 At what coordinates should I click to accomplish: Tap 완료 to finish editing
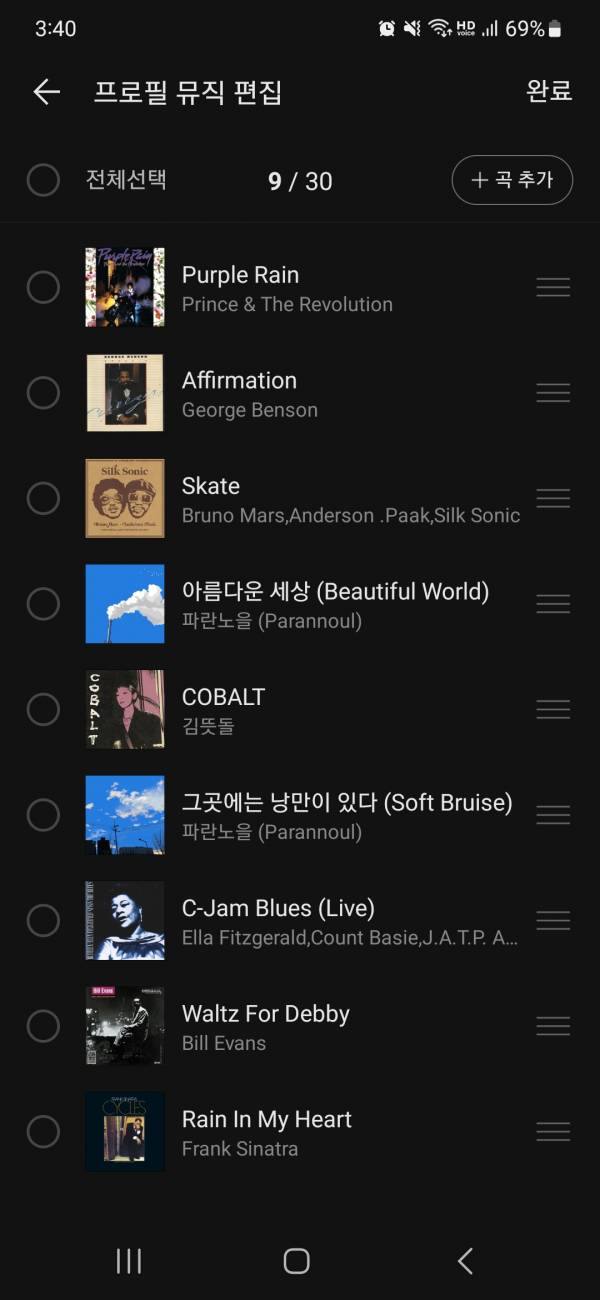coord(549,91)
